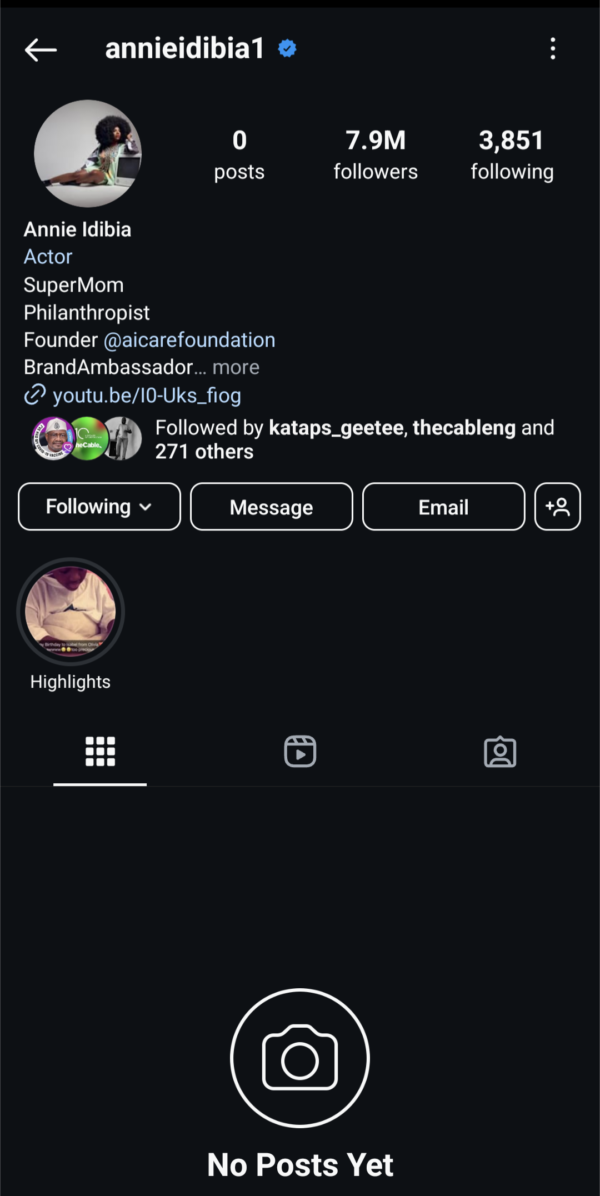The image size is (600, 1196).
Task: Open the @aicarefoundation profile link
Action: 189,340
